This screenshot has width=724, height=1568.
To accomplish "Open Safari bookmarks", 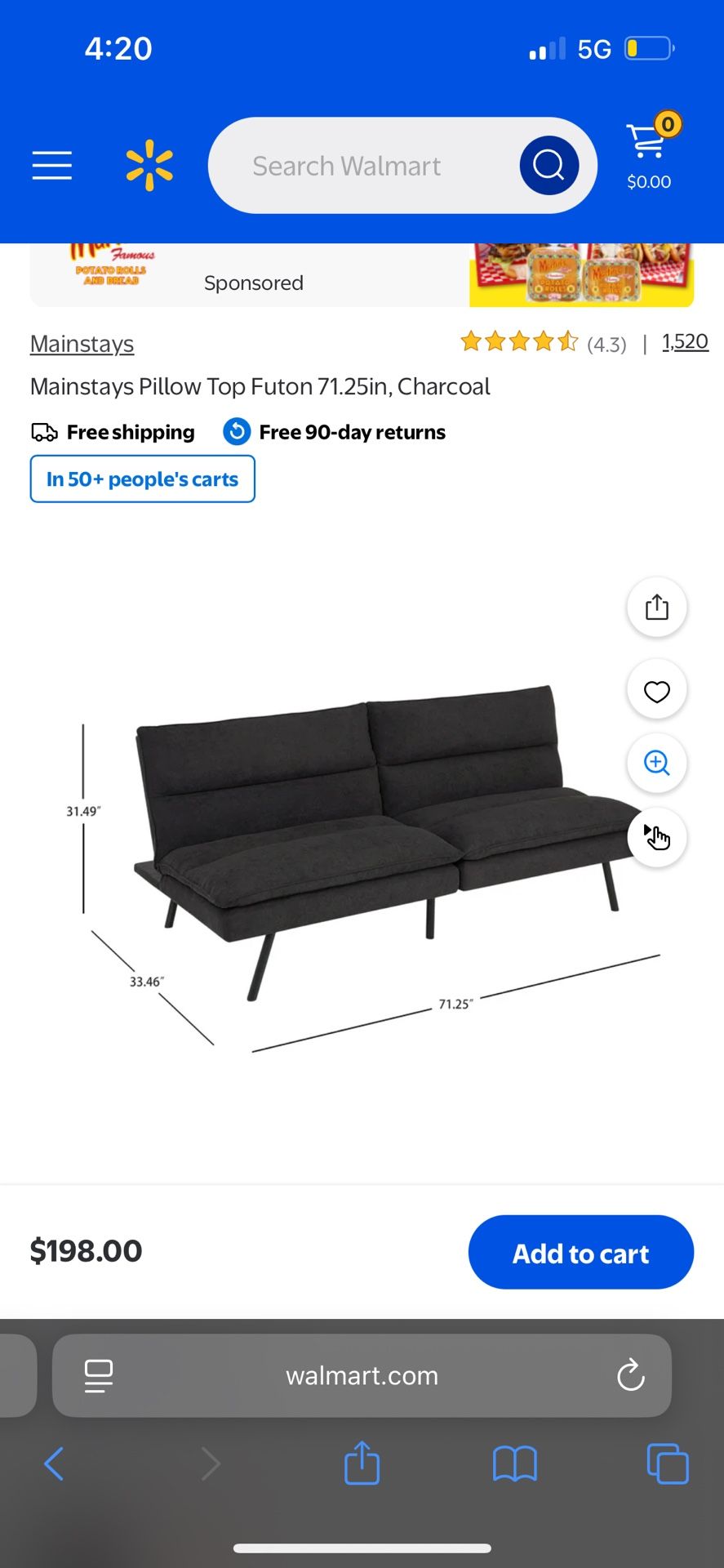I will tap(514, 1463).
